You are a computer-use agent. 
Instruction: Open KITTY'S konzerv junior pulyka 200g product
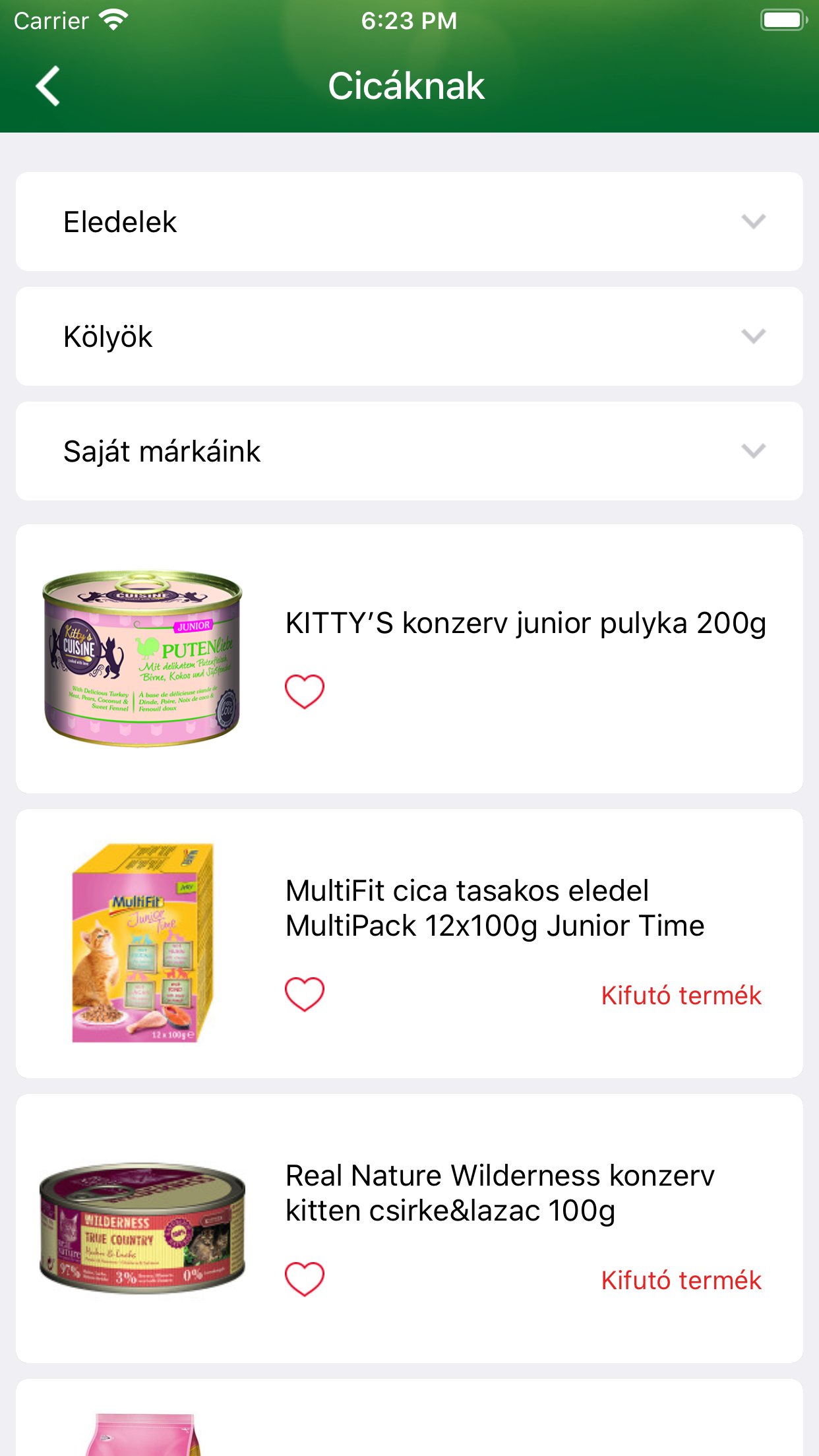point(525,623)
